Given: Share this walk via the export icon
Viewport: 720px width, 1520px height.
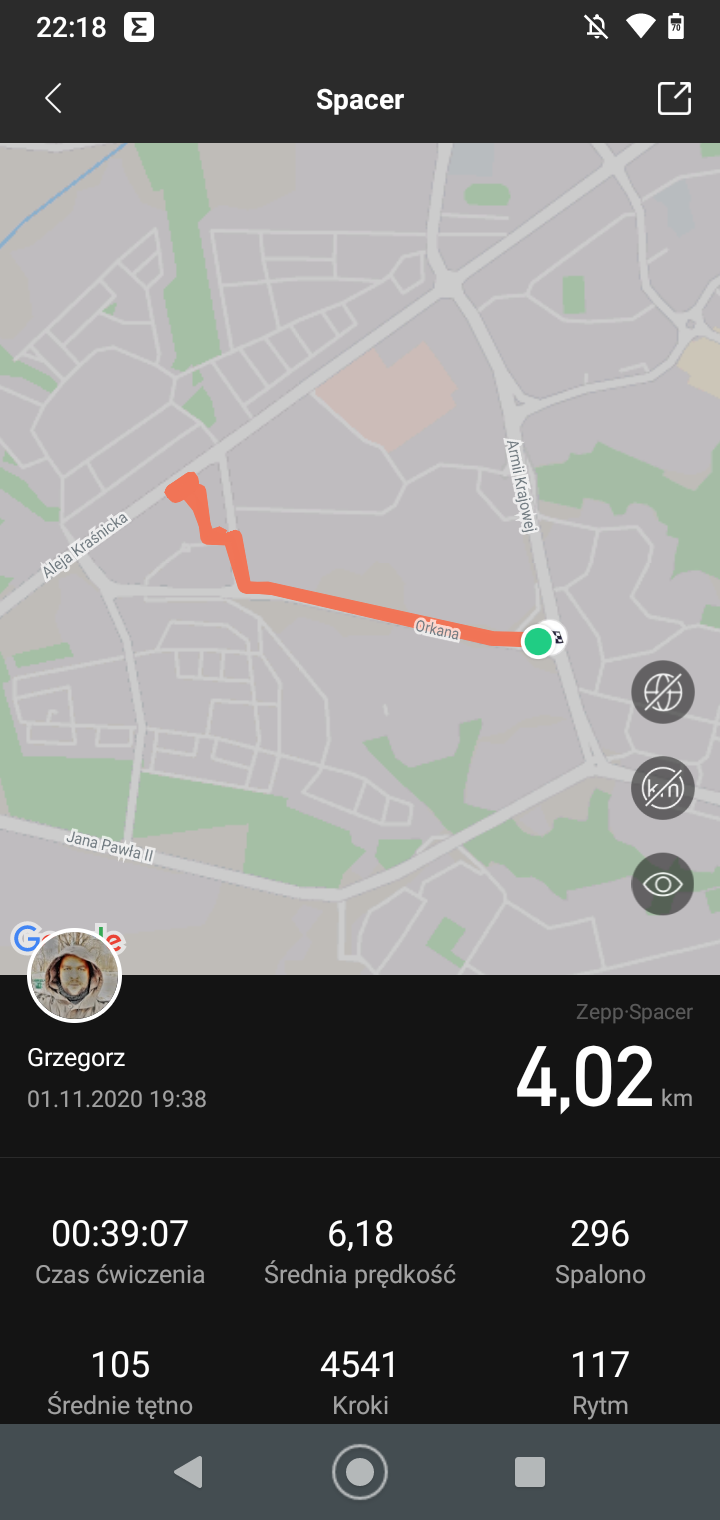Looking at the screenshot, I should (674, 99).
